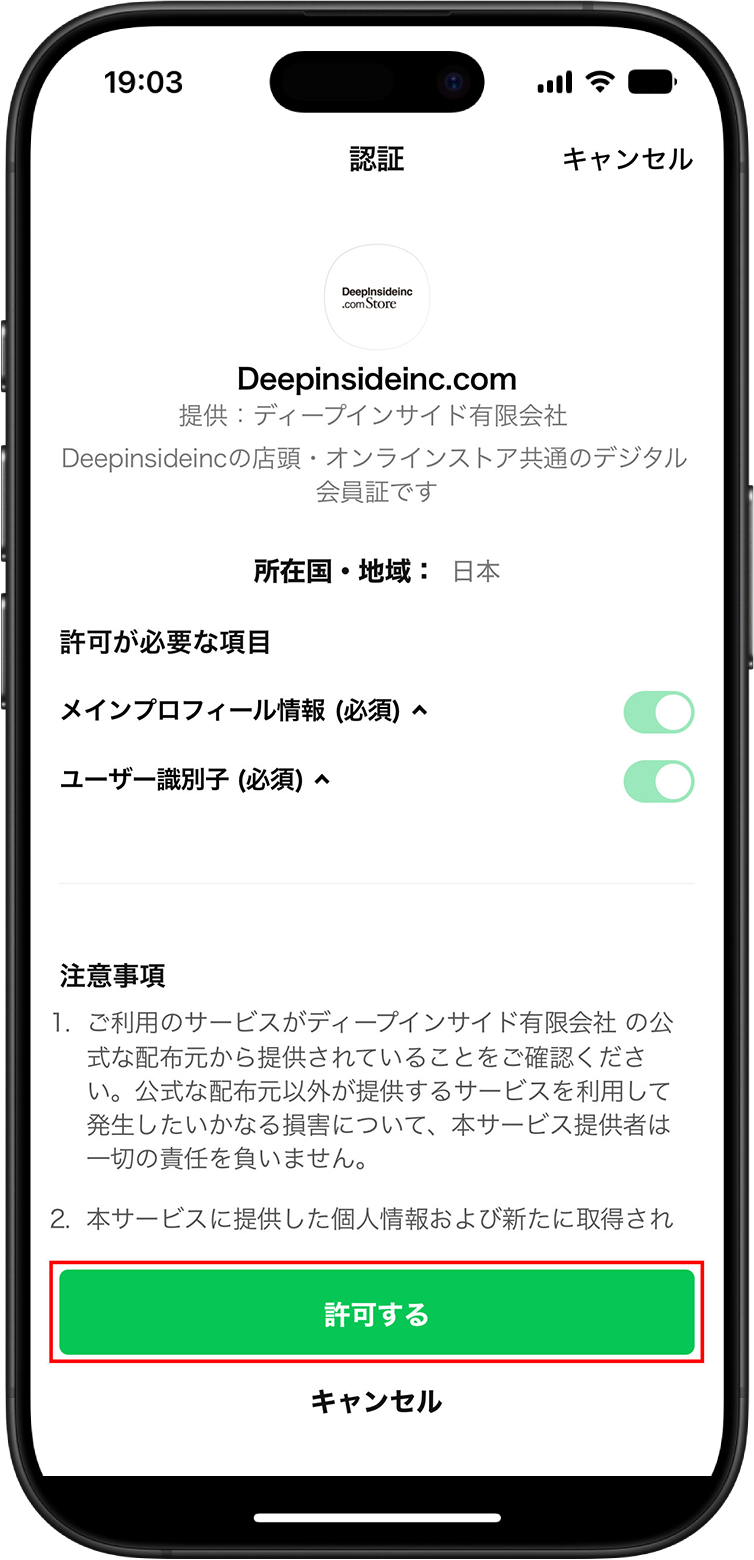
Task: Tap the home indicator bar at bottom
Action: (377, 1515)
